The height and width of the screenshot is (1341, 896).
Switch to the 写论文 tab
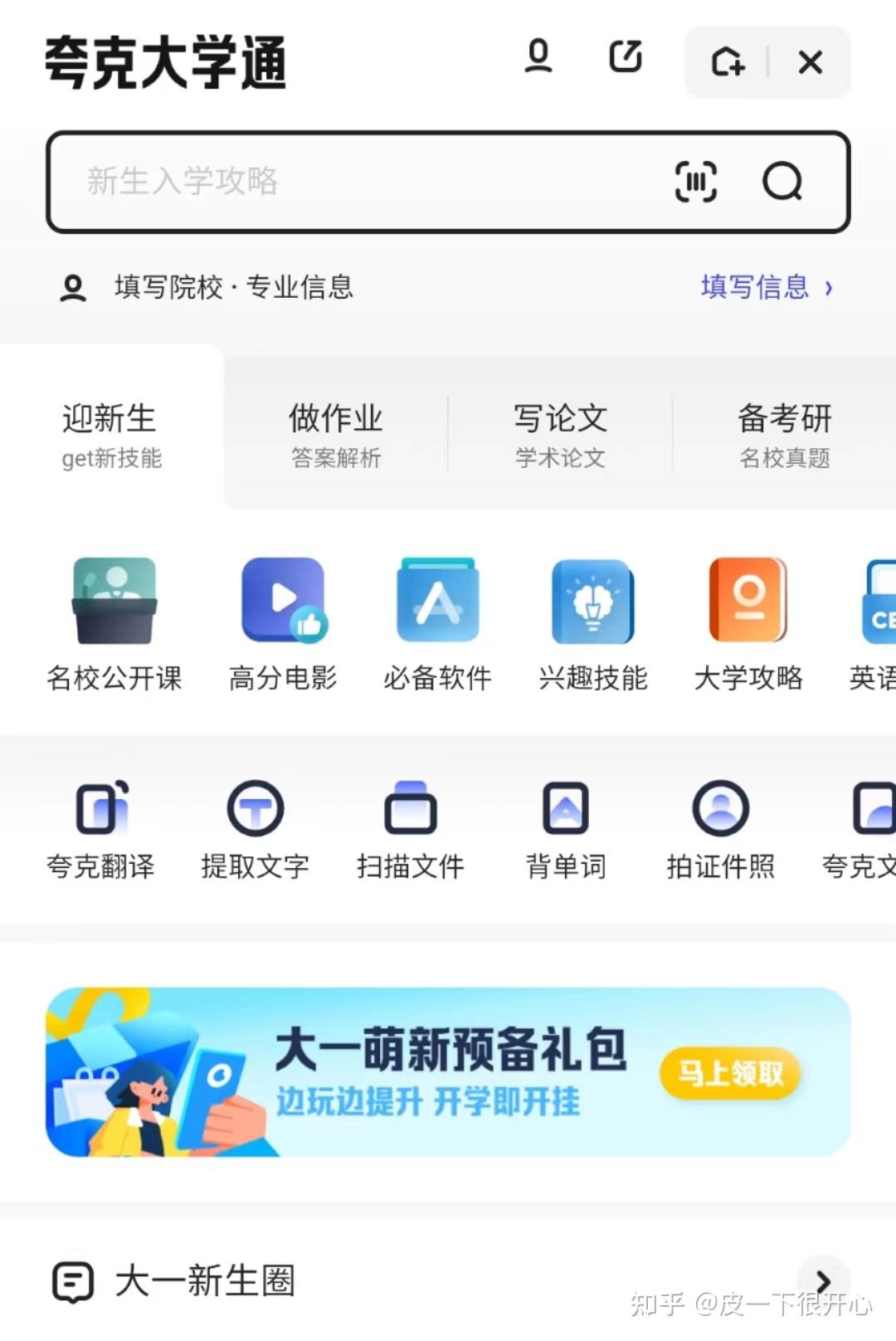561,435
